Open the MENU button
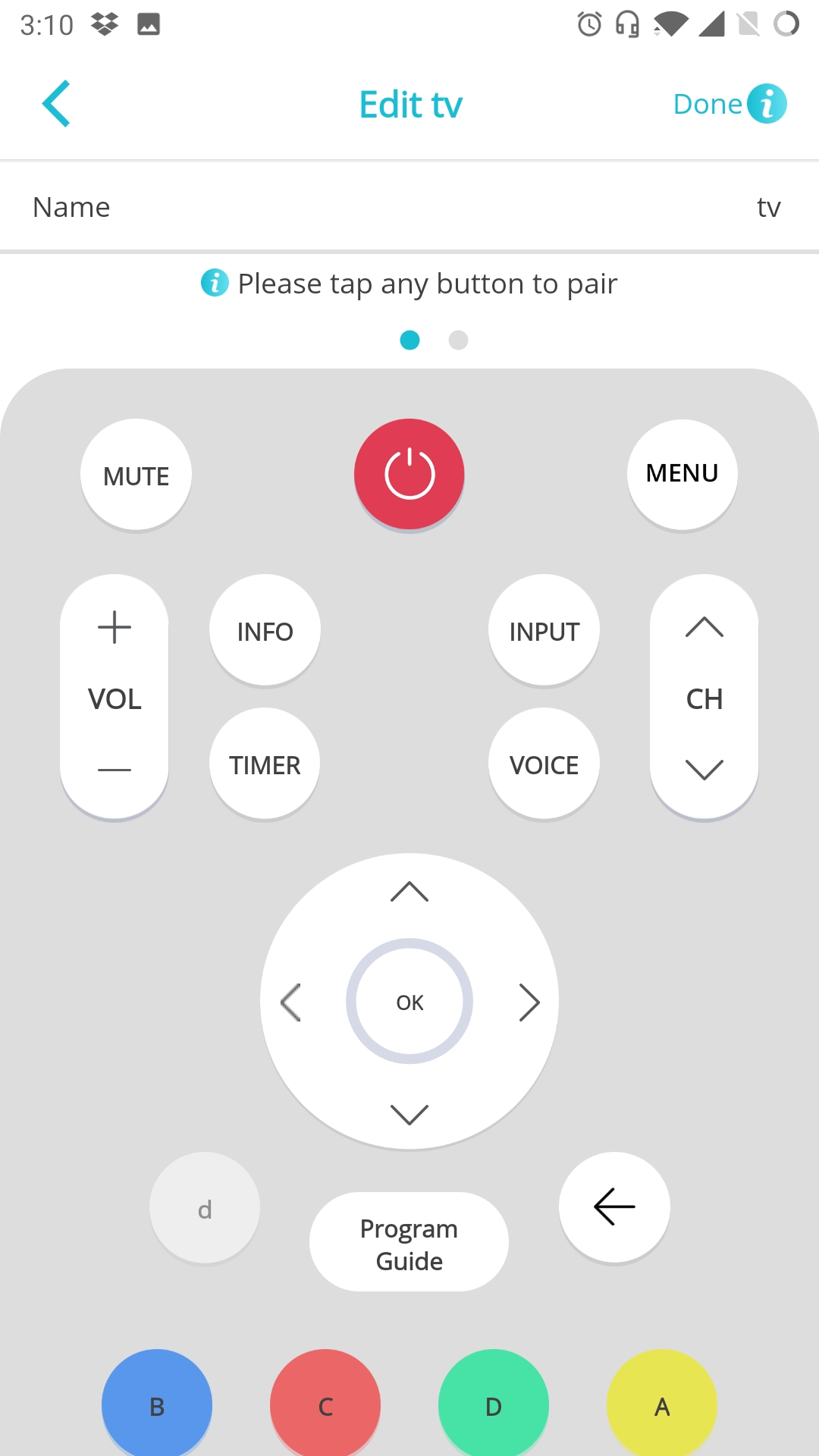The height and width of the screenshot is (1456, 819). (682, 474)
